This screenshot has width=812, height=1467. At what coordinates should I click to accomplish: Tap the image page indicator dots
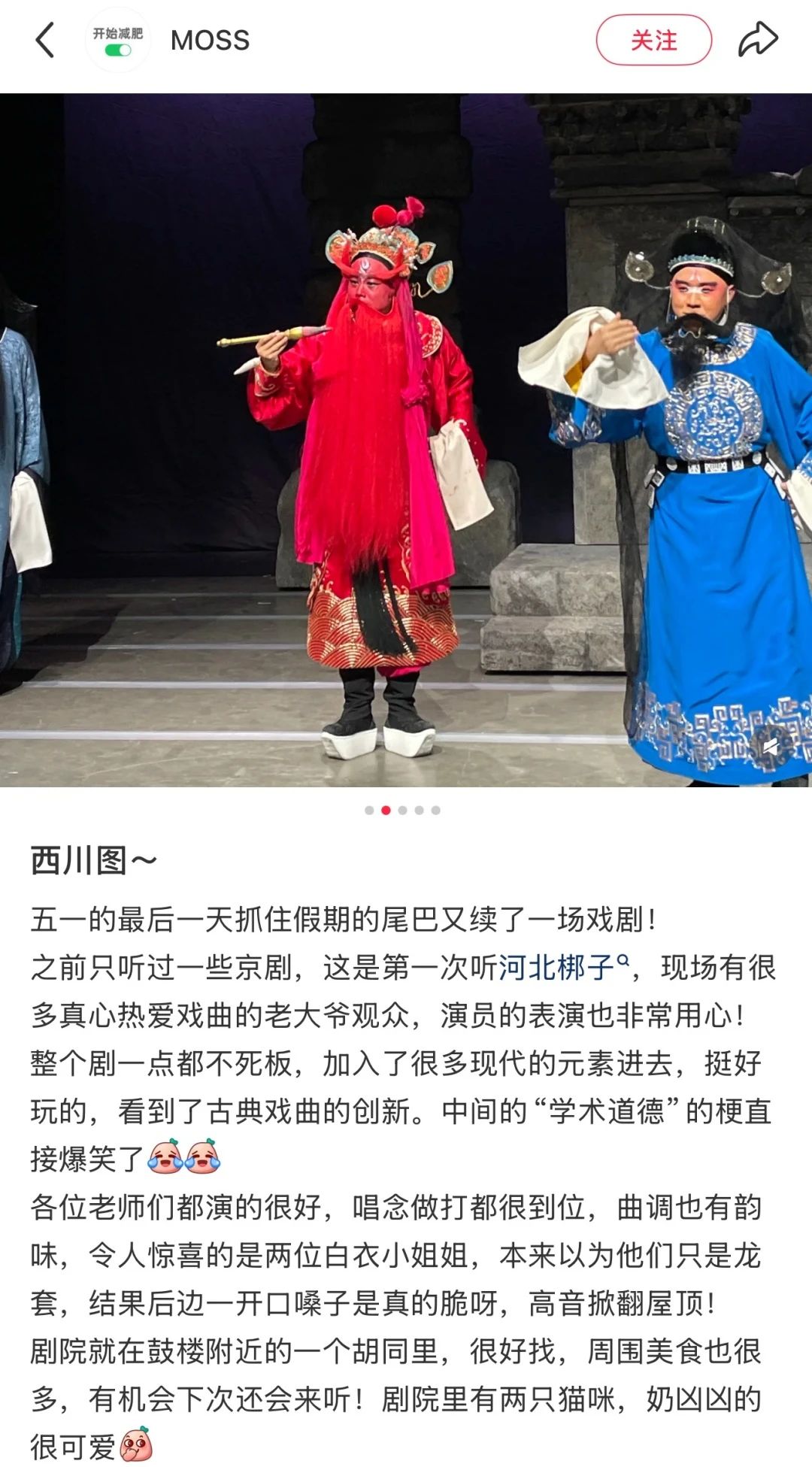pos(402,810)
